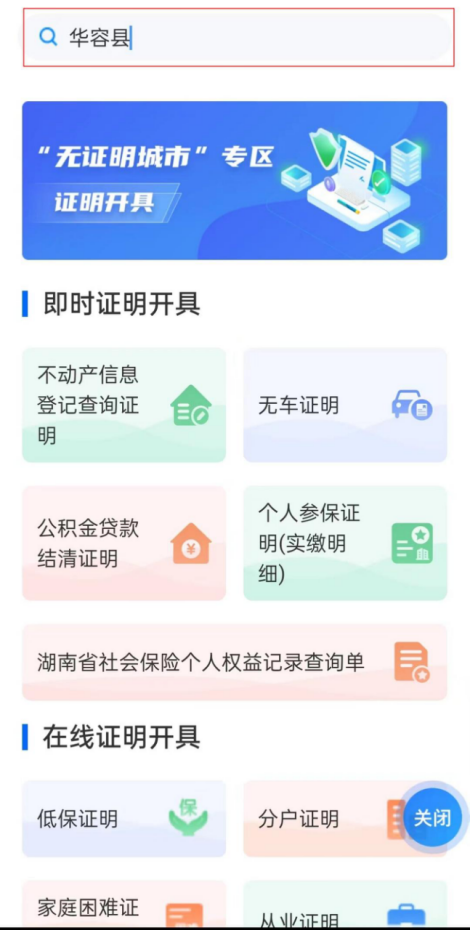Open 公积金贷款结清证明
Image resolution: width=470 pixels, height=931 pixels.
point(124,543)
